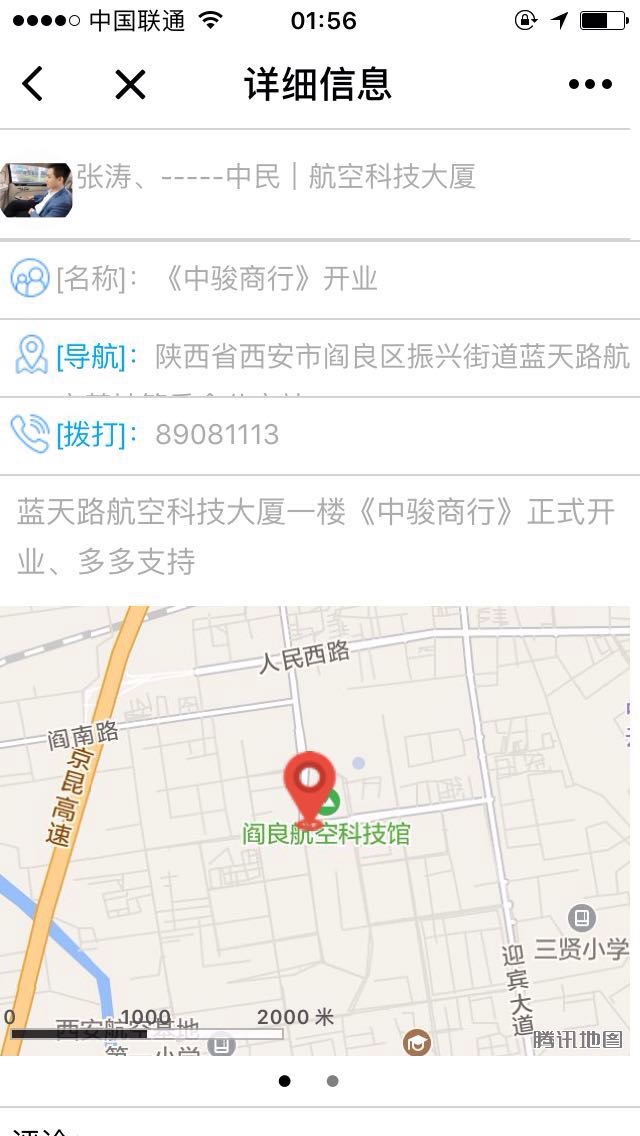Viewport: 640px width, 1136px height.
Task: Go back using the back arrow
Action: tap(33, 84)
